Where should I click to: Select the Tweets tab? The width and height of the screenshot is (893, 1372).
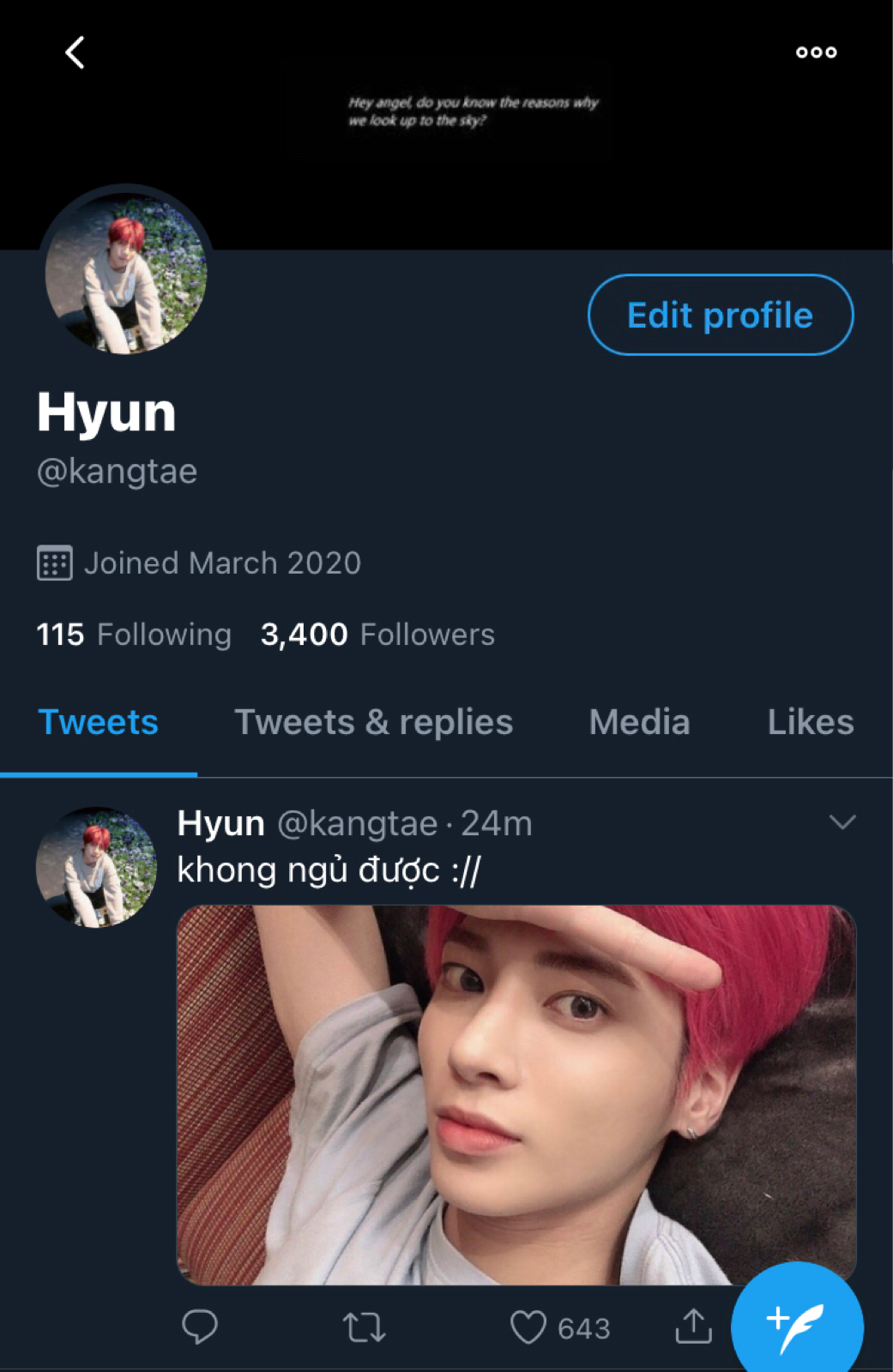pos(99,722)
